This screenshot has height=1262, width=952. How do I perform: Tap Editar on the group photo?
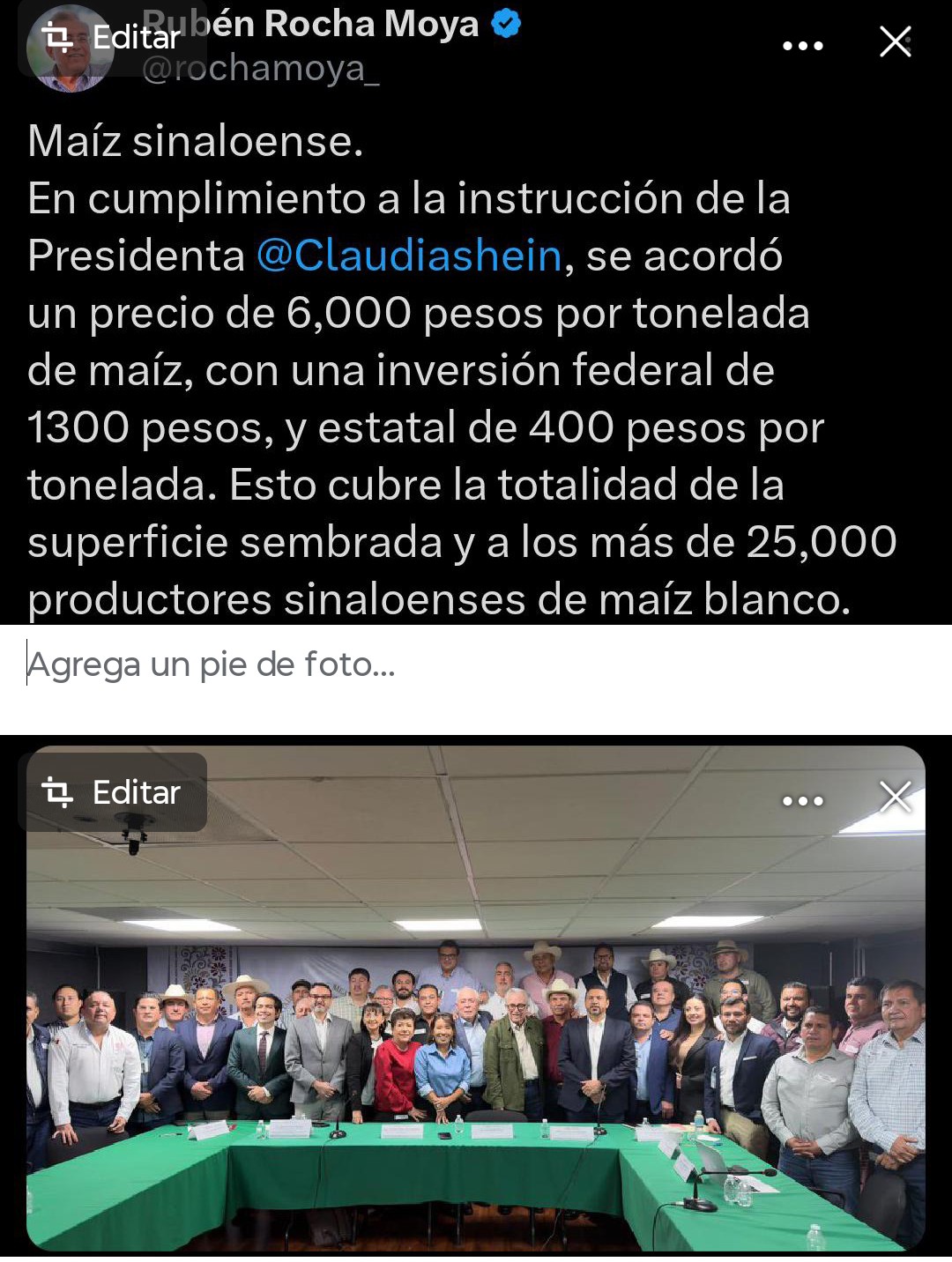pos(113,792)
